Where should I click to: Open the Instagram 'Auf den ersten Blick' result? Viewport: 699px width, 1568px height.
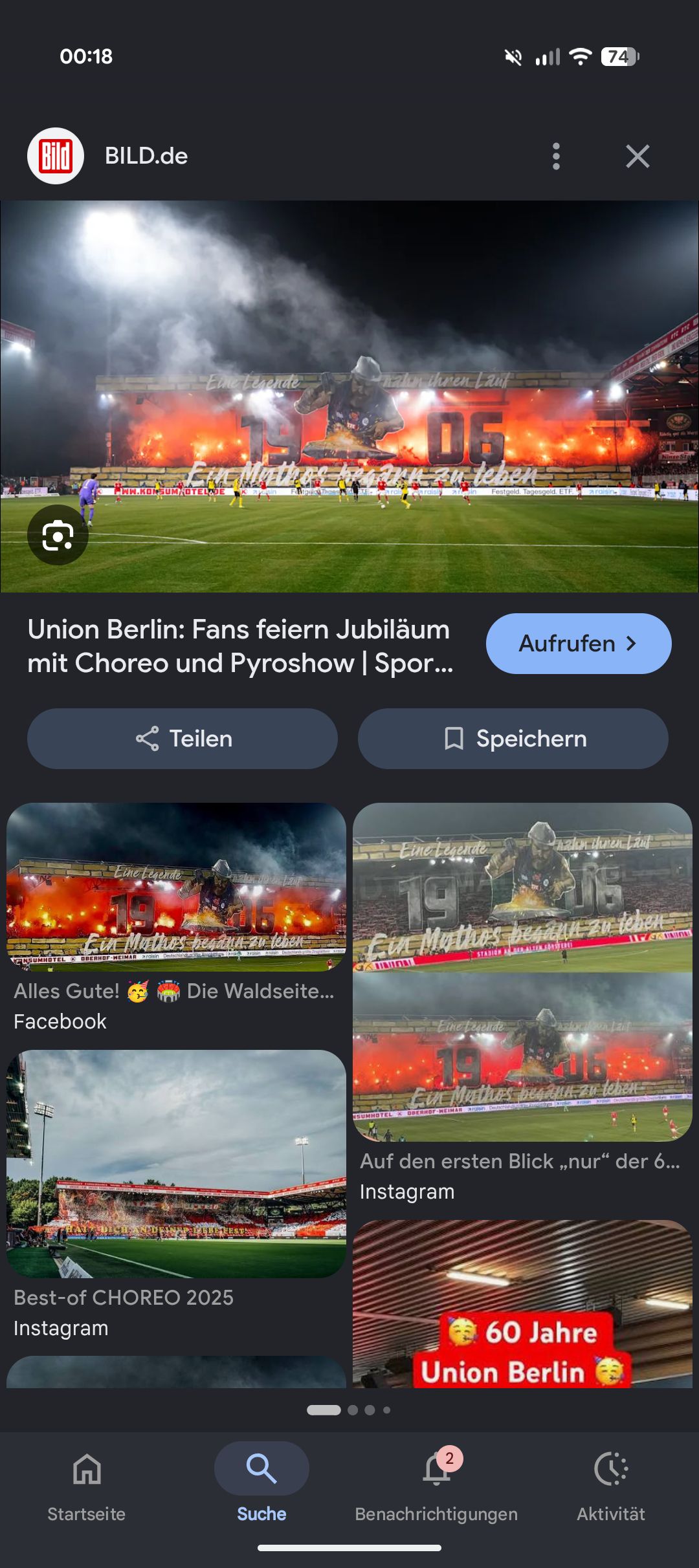pos(522,1003)
